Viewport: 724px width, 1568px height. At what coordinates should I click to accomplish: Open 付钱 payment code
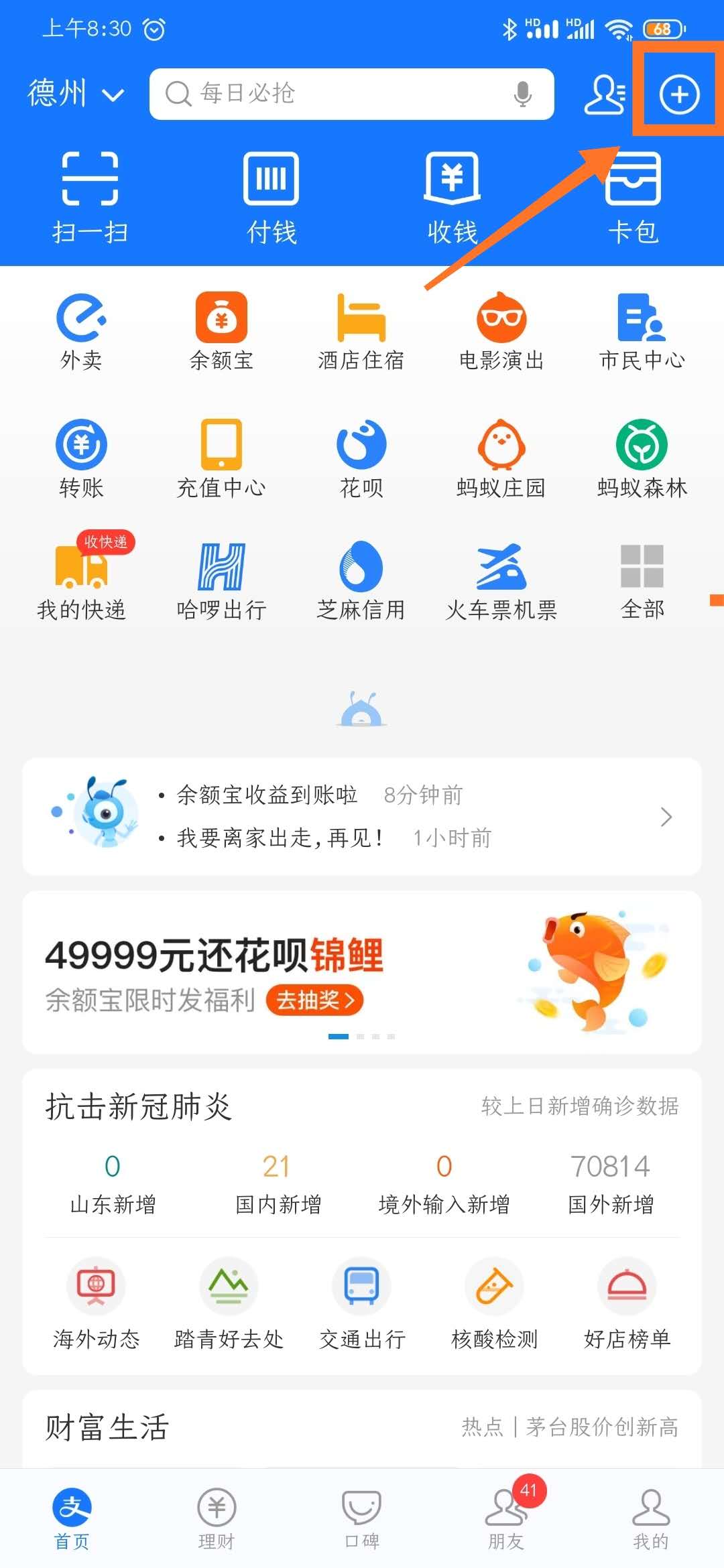click(271, 196)
